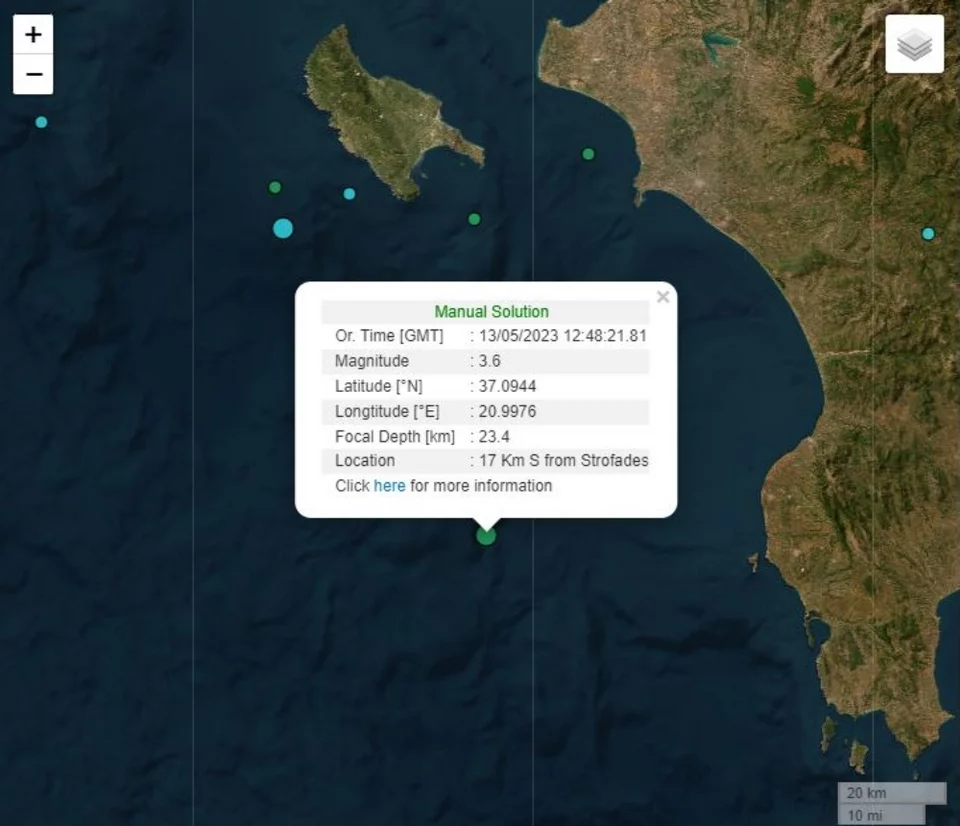Zoom in on the map

[x=33, y=35]
